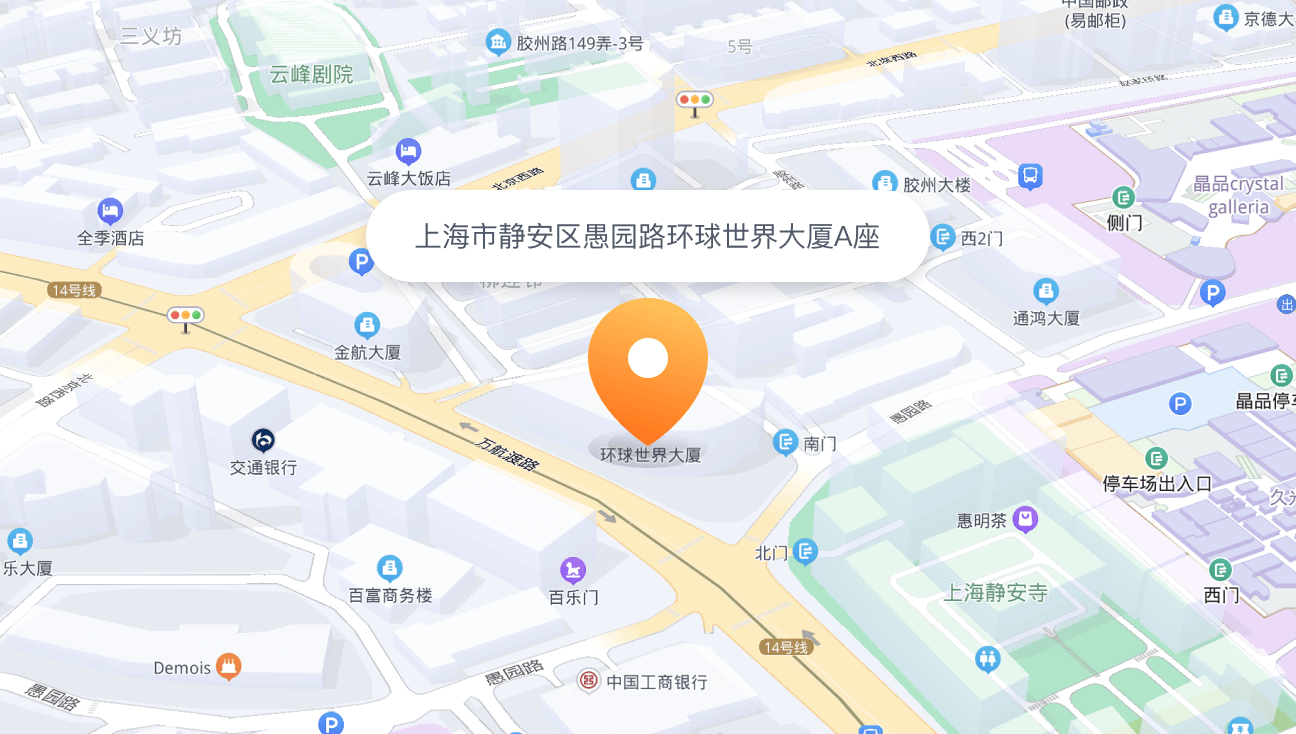
Task: Select the 金航大厦 building marker
Action: click(367, 325)
